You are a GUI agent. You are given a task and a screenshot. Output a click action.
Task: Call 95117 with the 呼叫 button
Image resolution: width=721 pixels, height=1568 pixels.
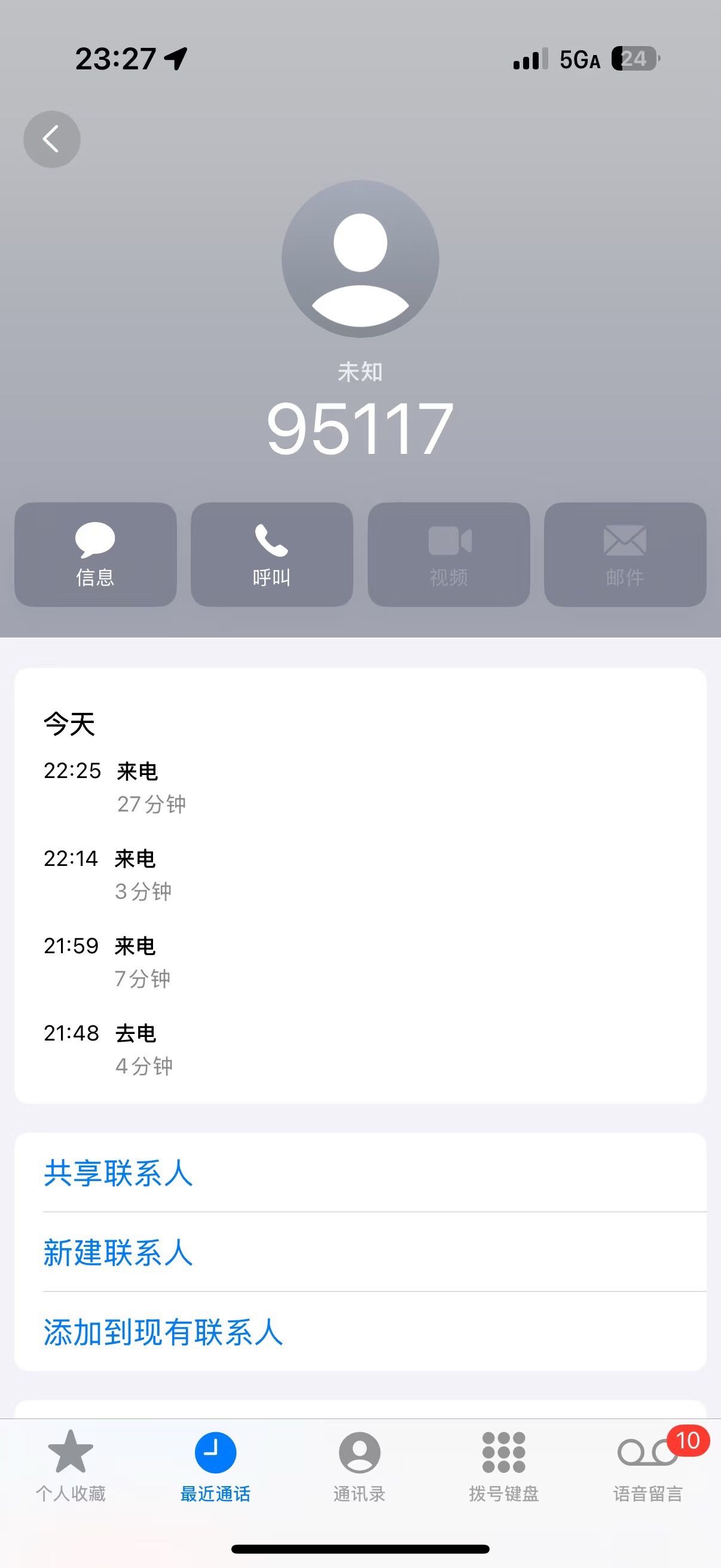271,554
